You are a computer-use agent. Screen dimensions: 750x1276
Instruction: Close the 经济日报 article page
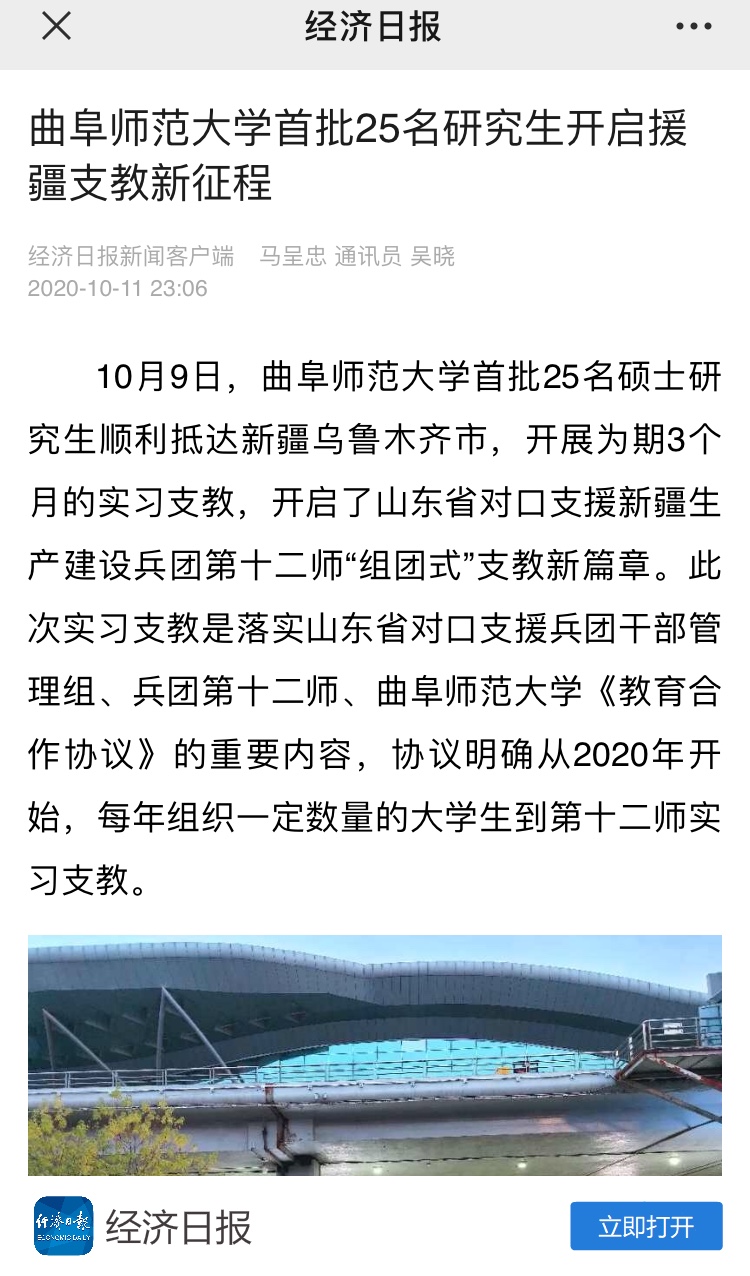(56, 27)
